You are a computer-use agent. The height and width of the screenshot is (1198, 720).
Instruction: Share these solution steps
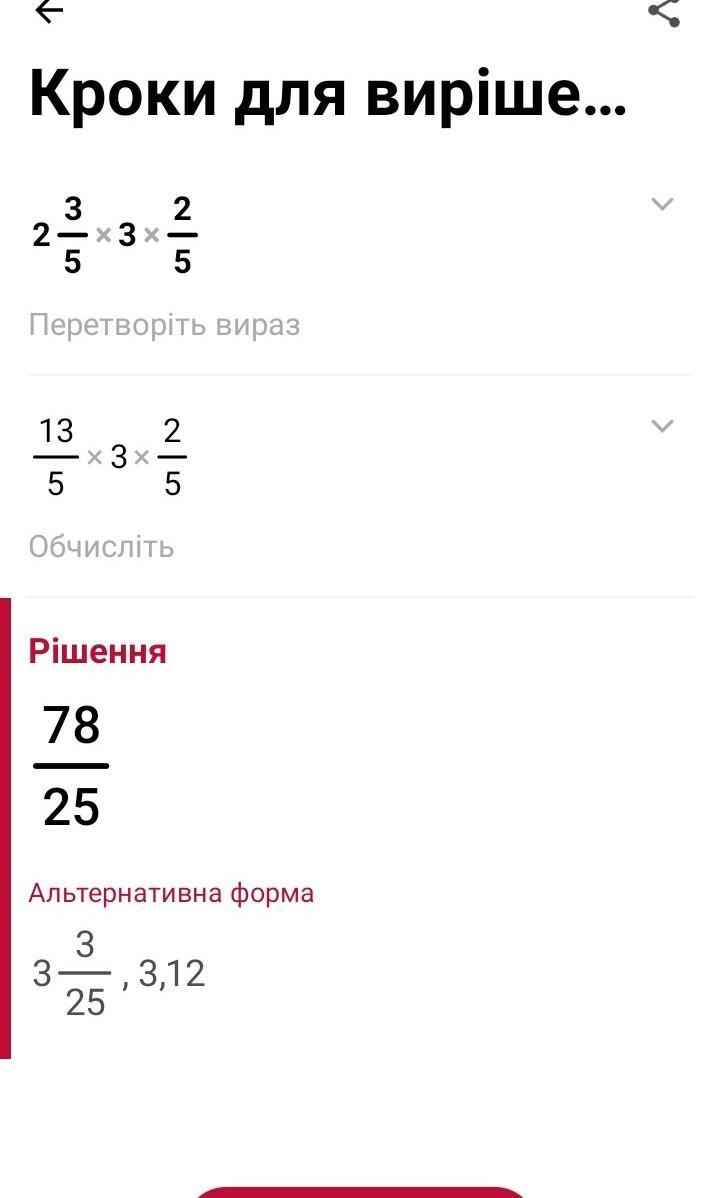tap(663, 11)
